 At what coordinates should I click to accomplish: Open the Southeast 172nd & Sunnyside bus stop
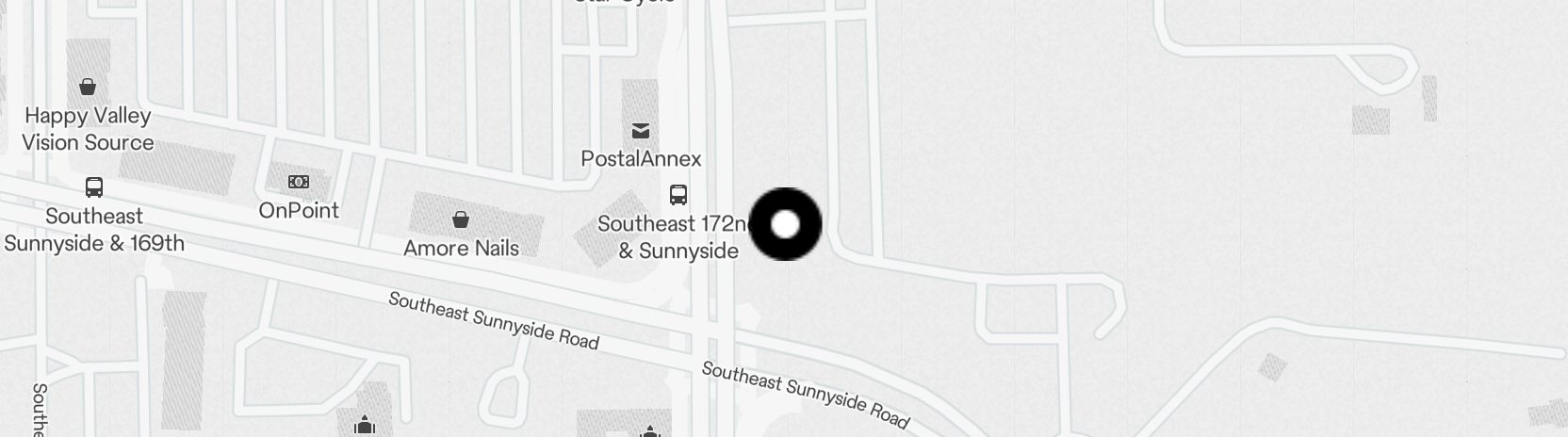point(678,196)
